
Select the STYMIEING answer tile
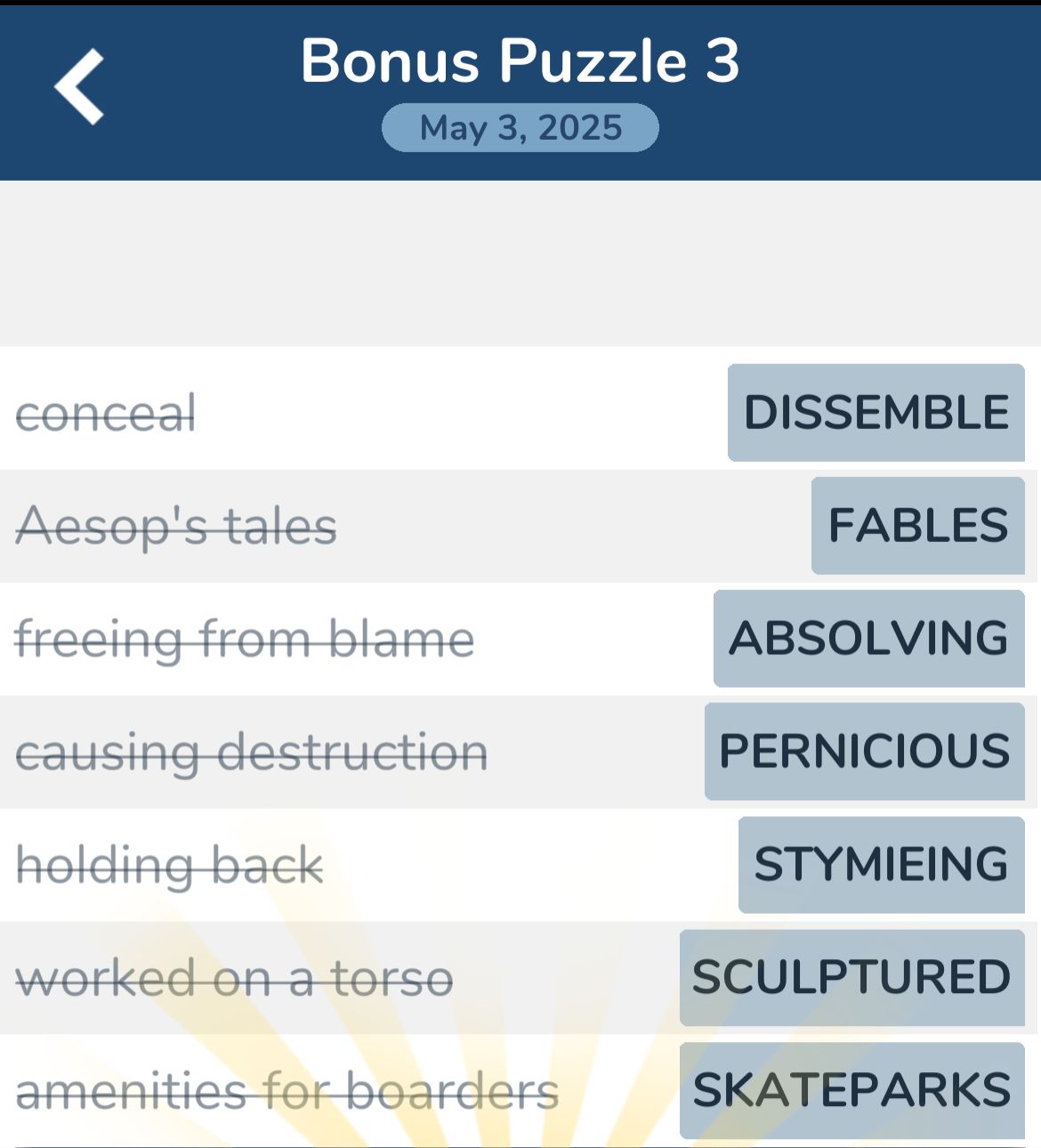click(x=881, y=864)
